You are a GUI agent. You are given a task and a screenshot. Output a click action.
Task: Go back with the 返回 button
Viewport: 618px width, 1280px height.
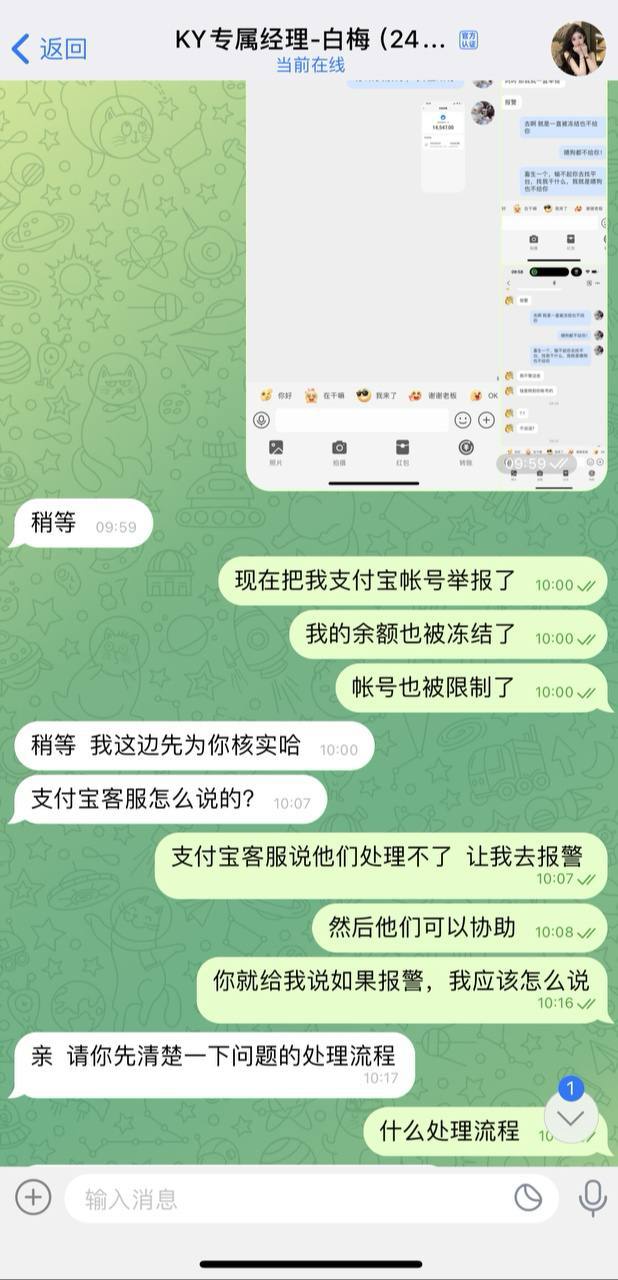48,48
